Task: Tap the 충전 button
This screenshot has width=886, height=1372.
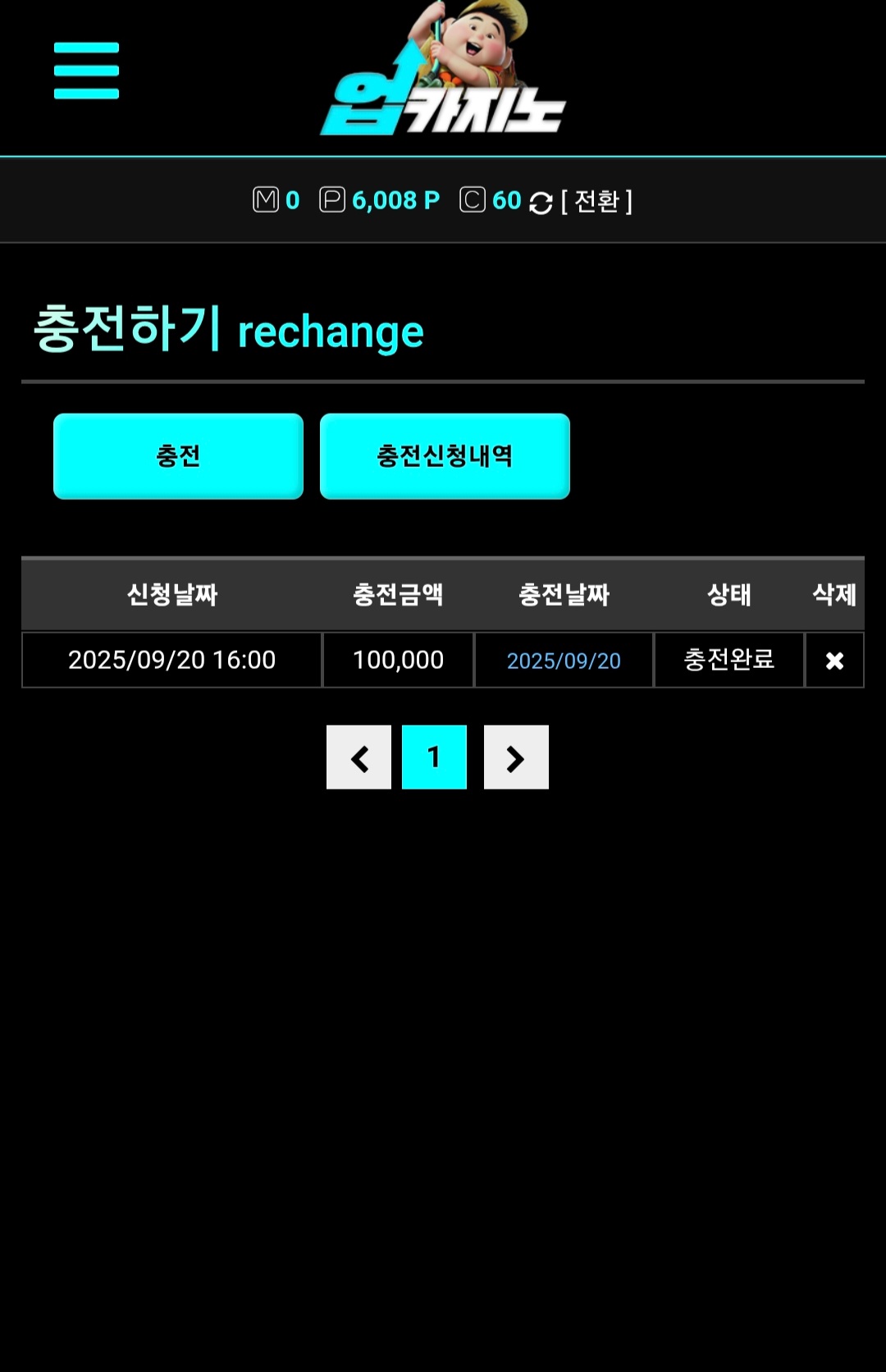Action: tap(178, 456)
